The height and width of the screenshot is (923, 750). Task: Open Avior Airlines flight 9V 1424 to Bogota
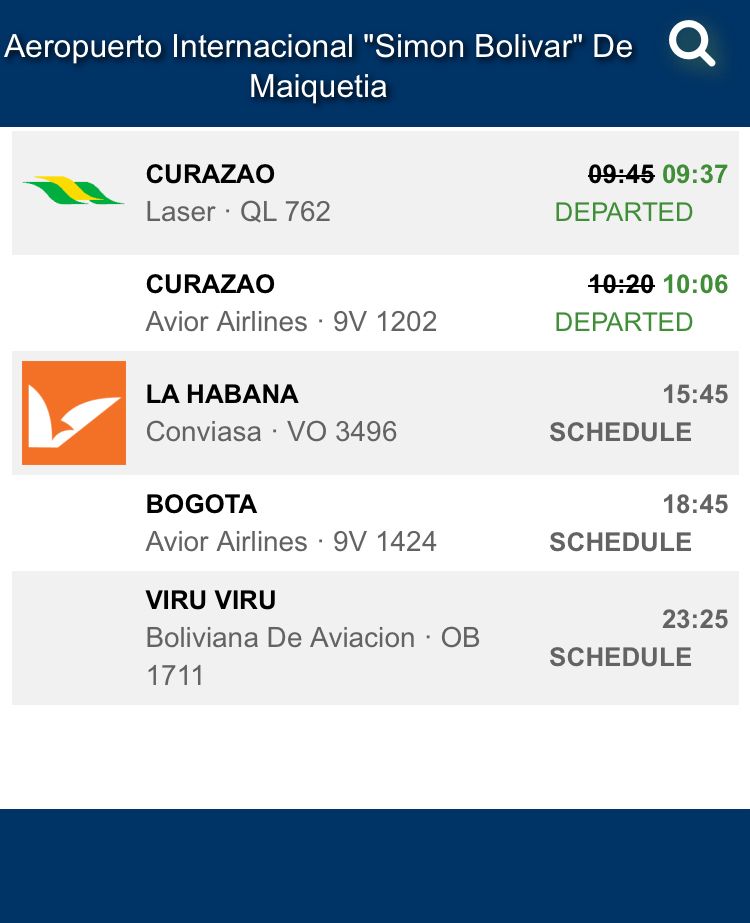click(x=375, y=523)
